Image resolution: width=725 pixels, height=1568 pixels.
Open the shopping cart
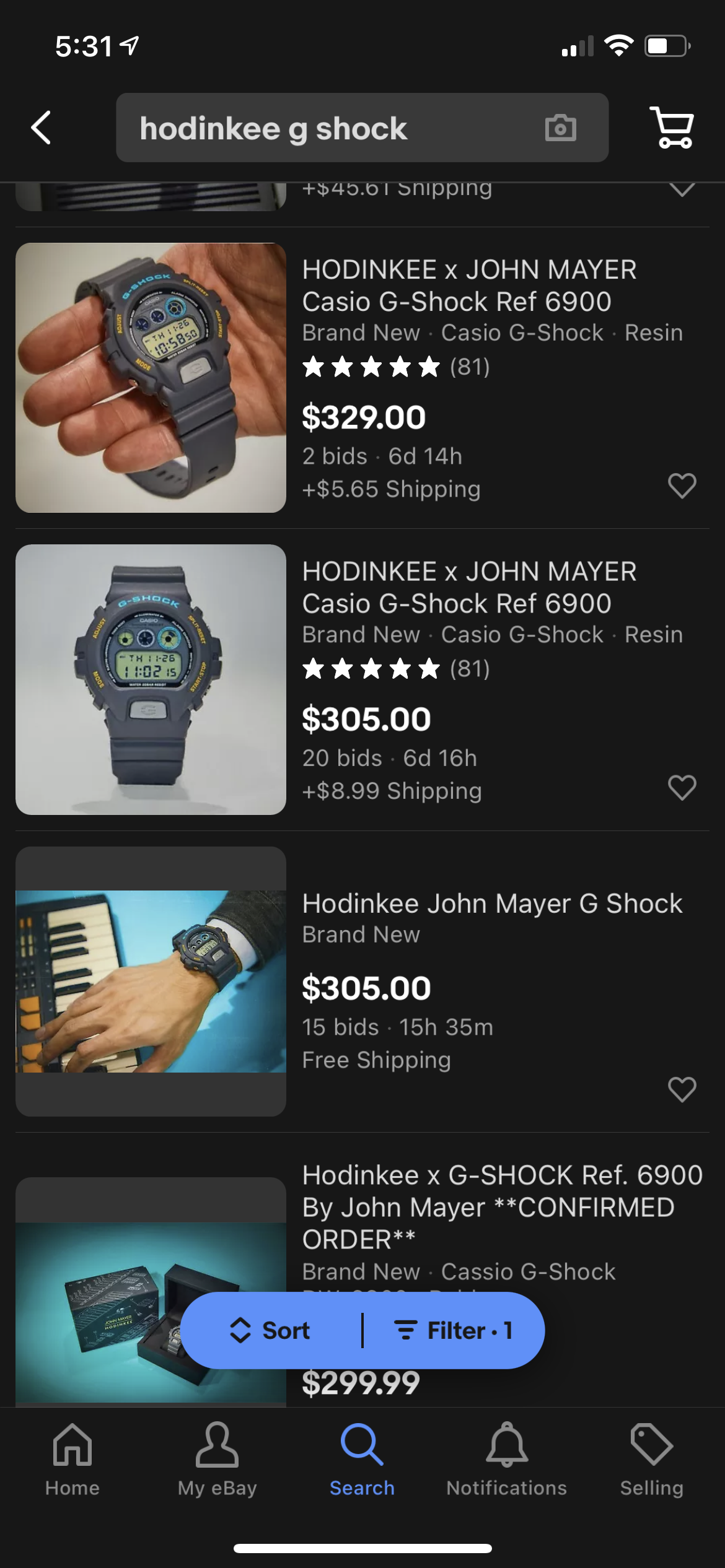coord(672,128)
